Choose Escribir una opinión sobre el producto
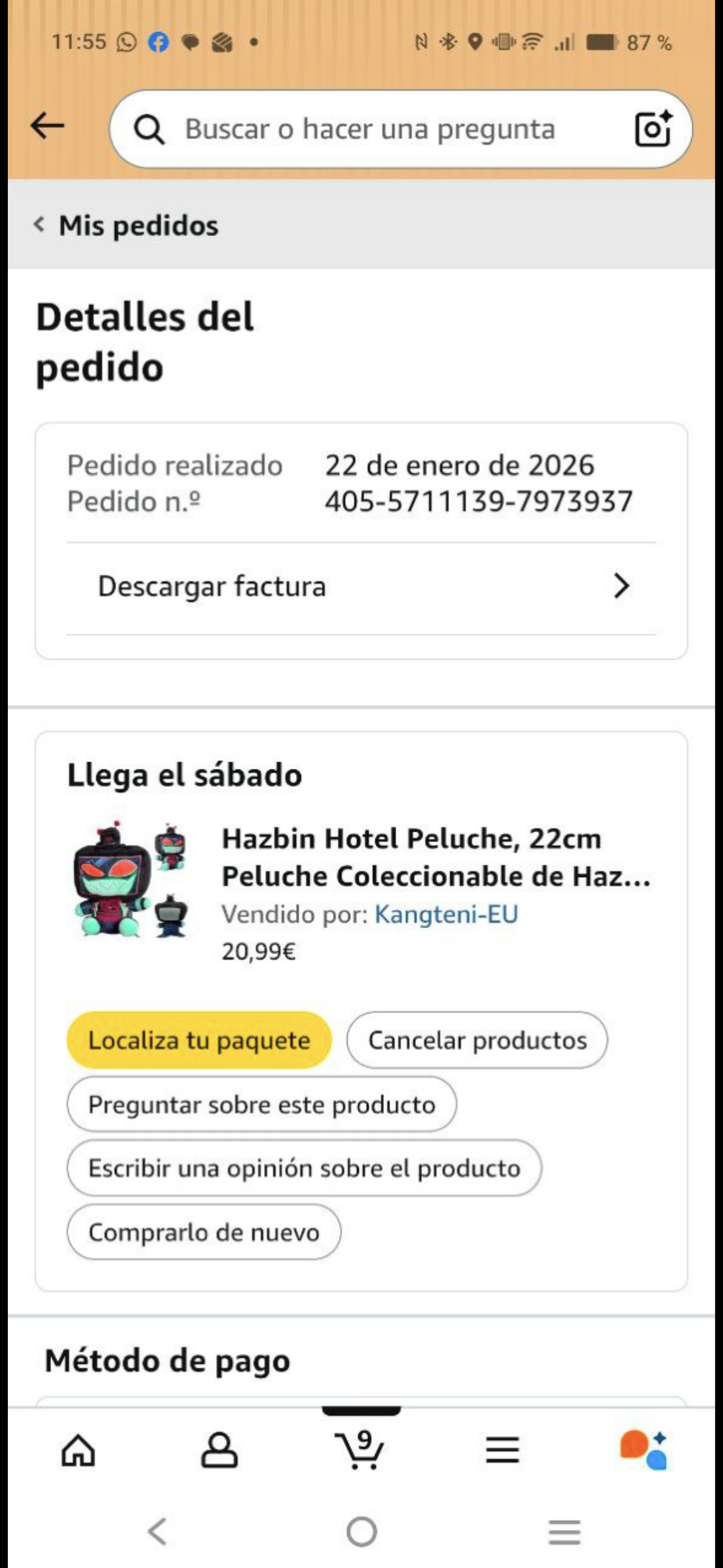This screenshot has width=723, height=1568. click(304, 1168)
